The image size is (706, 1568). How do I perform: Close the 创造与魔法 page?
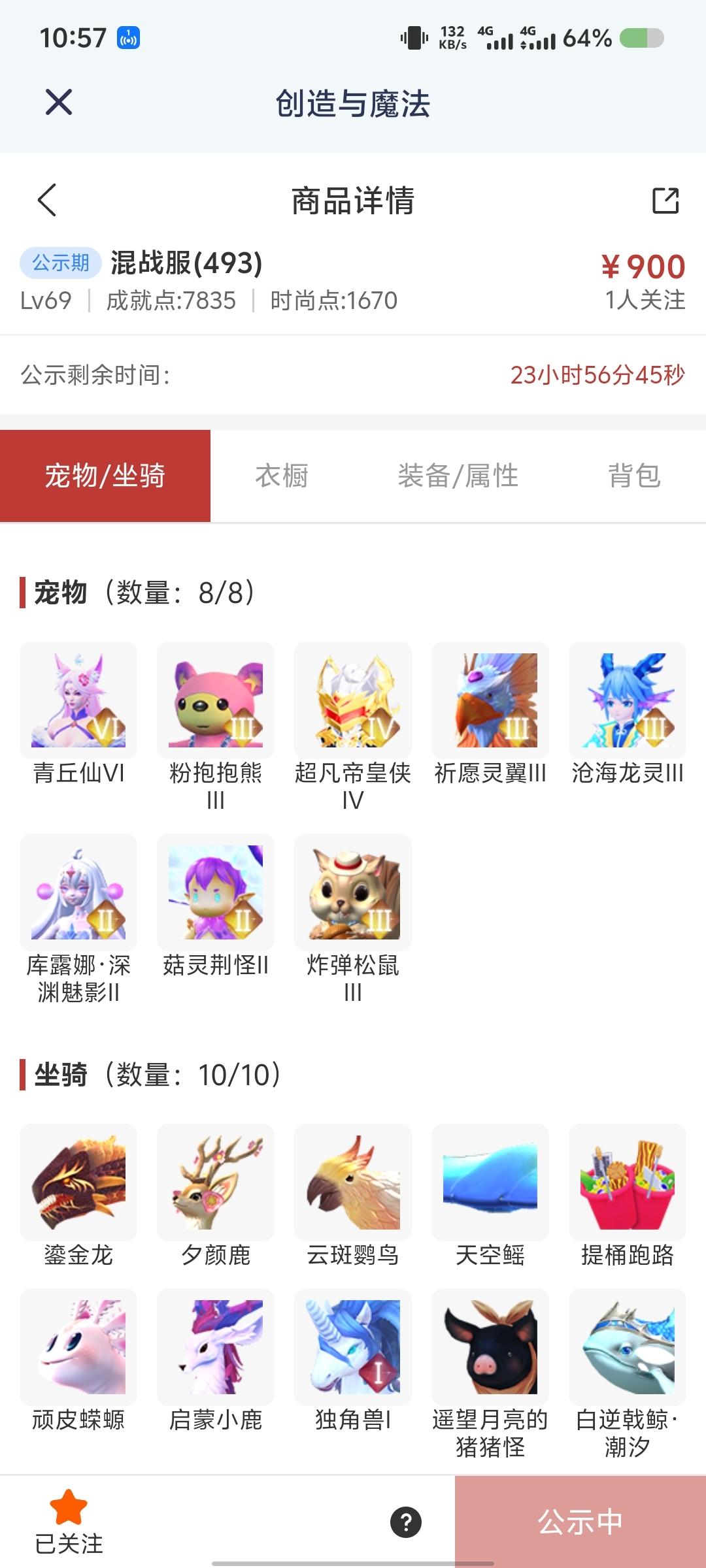[59, 103]
